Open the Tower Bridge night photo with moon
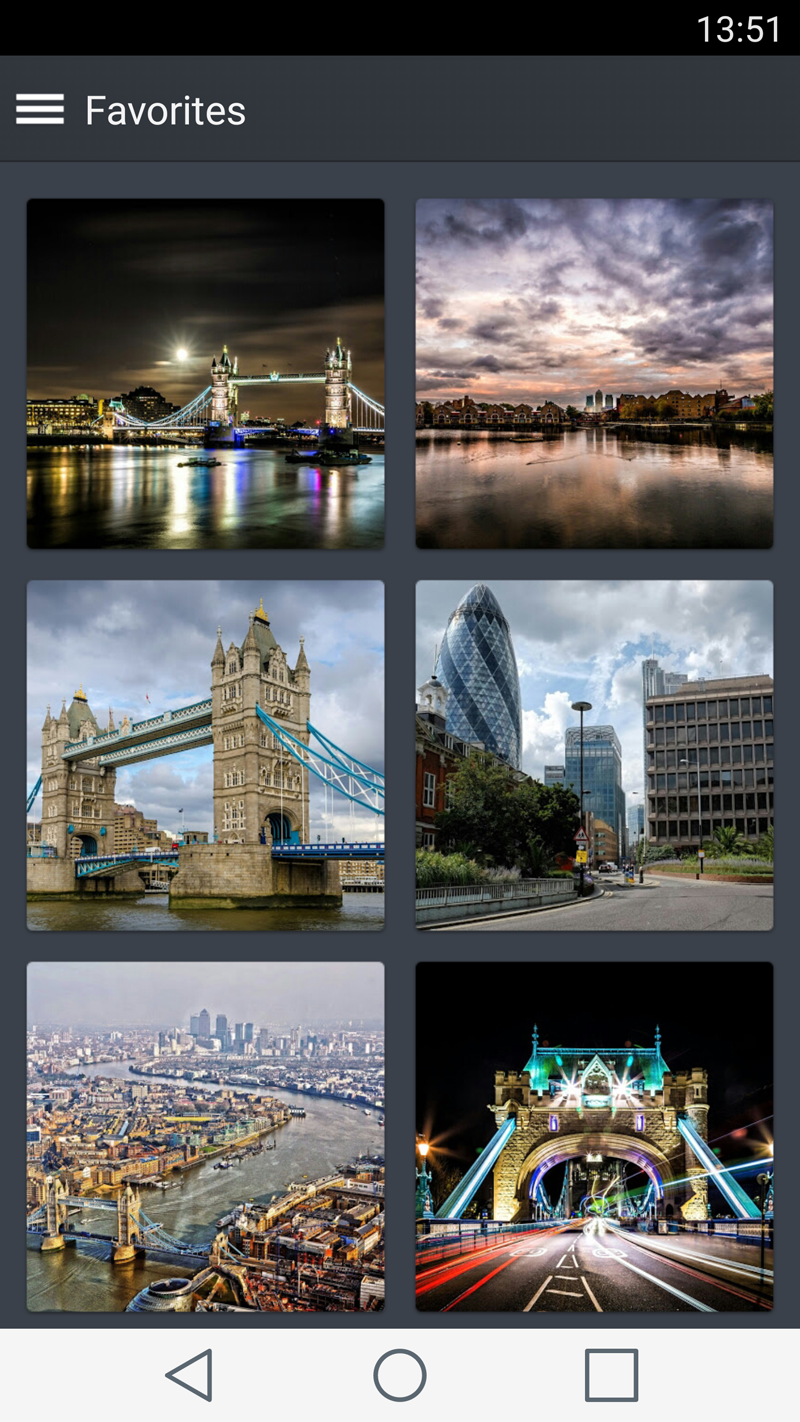Viewport: 800px width, 1422px height. [205, 373]
